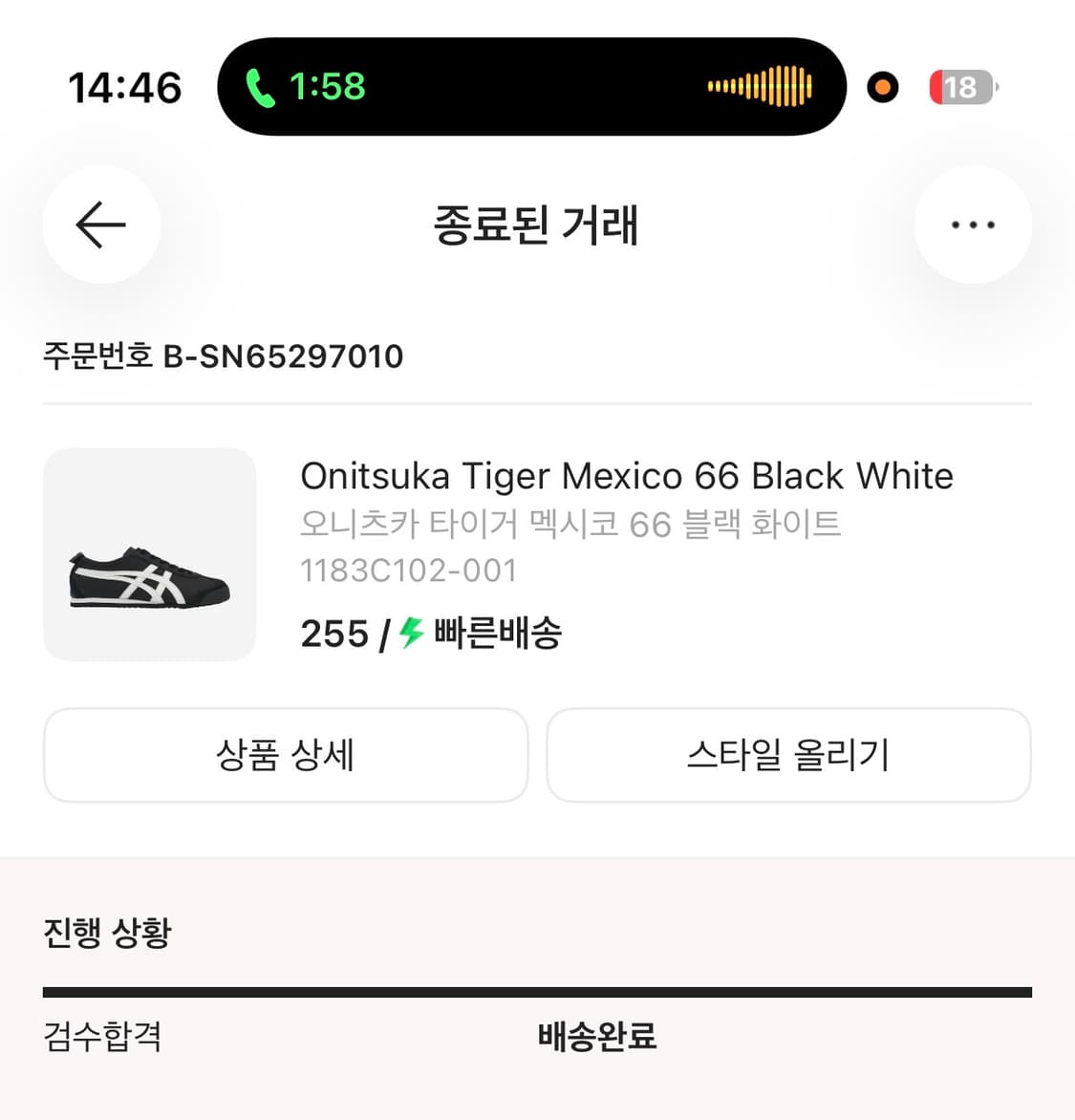Tap the order number B-SN65297010
This screenshot has height=1120, width=1075.
pos(224,355)
